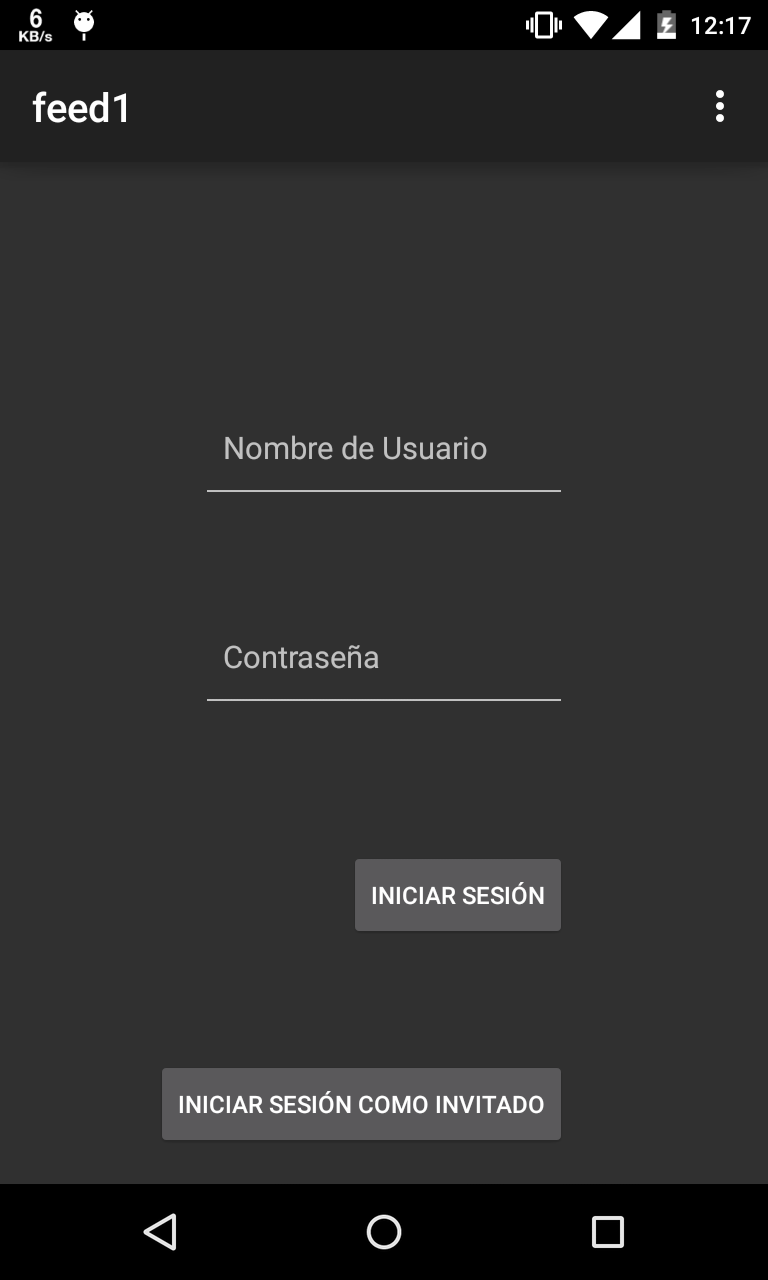Screen dimensions: 768x1280
Task: Open the overflow menu in the app bar
Action: tap(719, 106)
